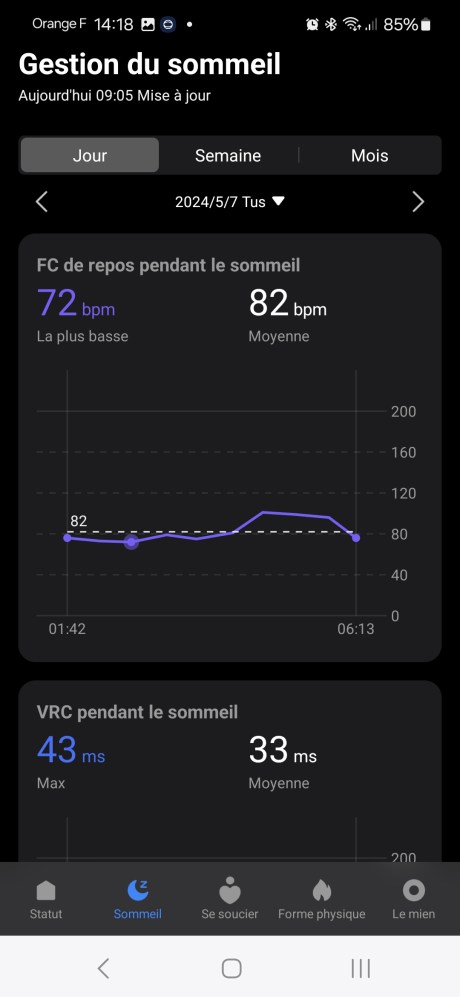Viewport: 460px width, 997px height.
Task: Go to the previous day arrow
Action: (x=42, y=202)
